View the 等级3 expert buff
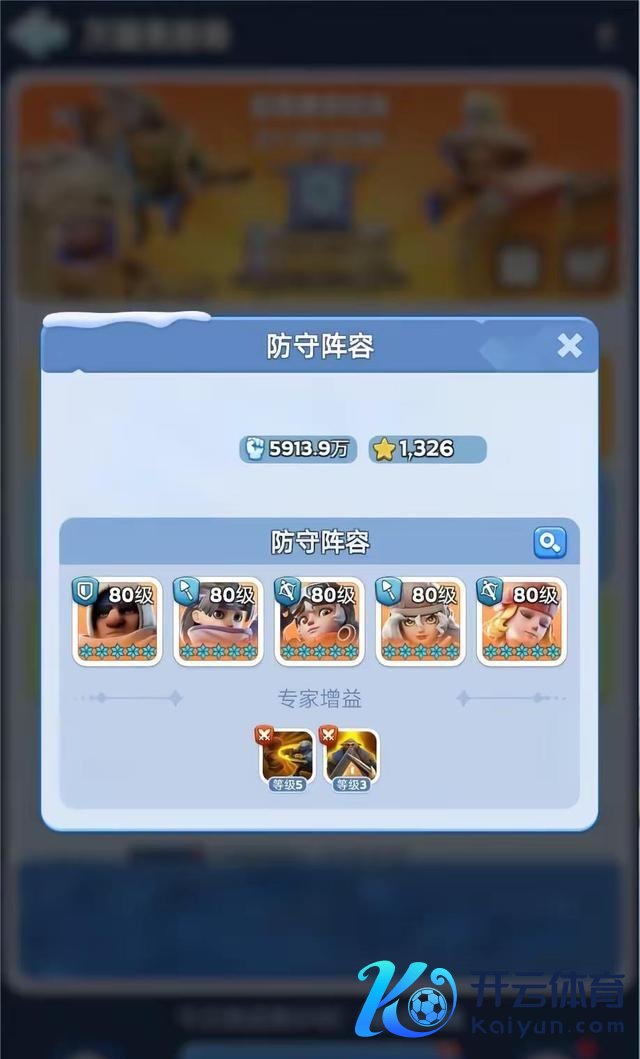Viewport: 640px width, 1059px height. coord(351,759)
